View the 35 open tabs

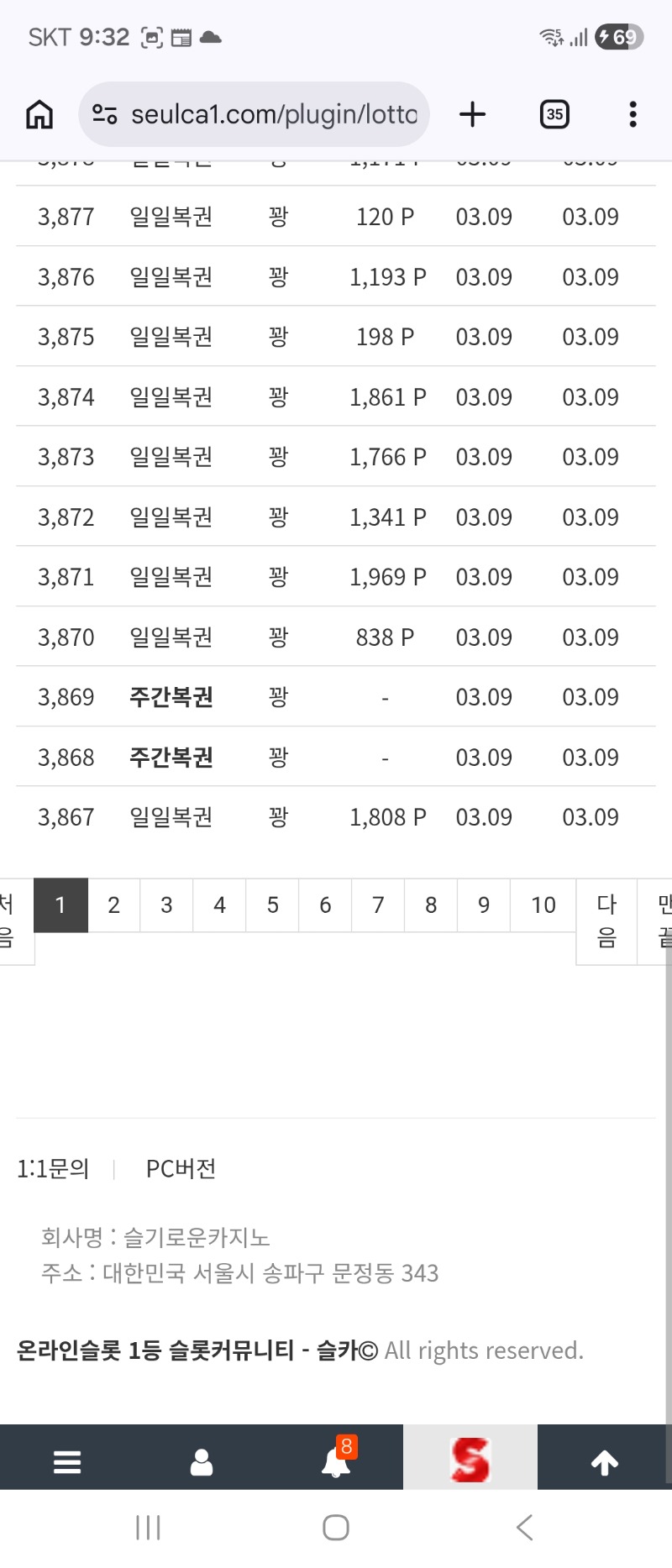point(554,114)
